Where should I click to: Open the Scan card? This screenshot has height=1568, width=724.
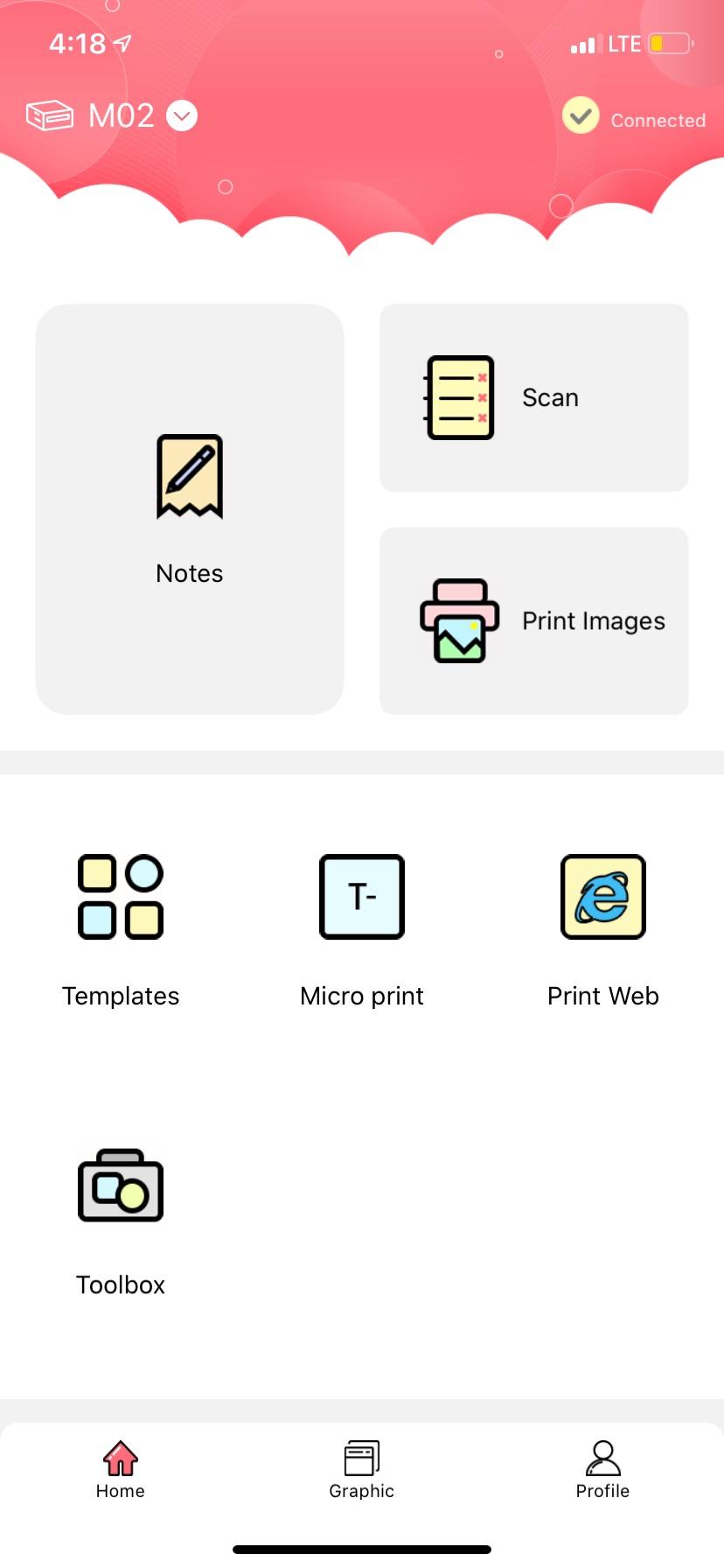coord(533,397)
